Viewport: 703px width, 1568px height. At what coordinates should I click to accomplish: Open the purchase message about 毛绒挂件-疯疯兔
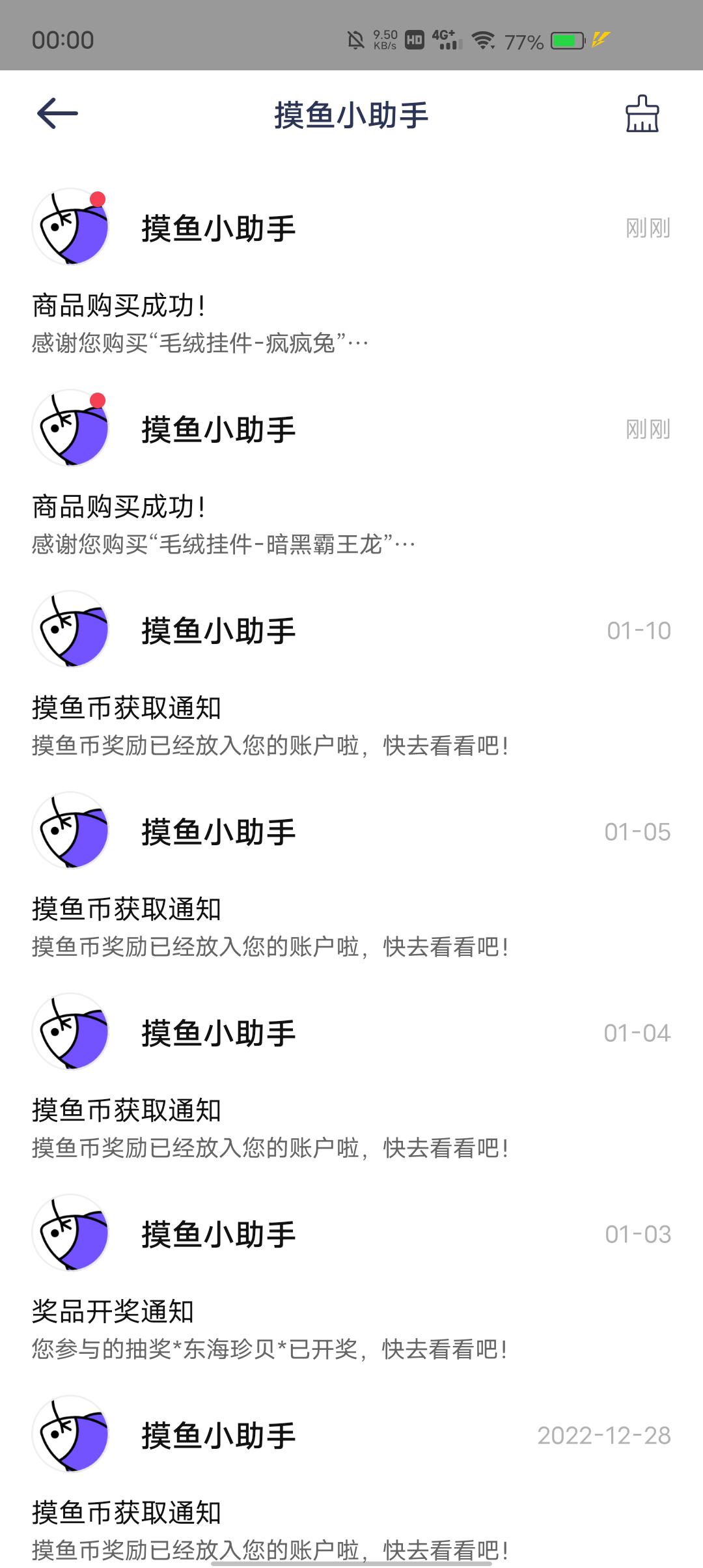pos(351,272)
